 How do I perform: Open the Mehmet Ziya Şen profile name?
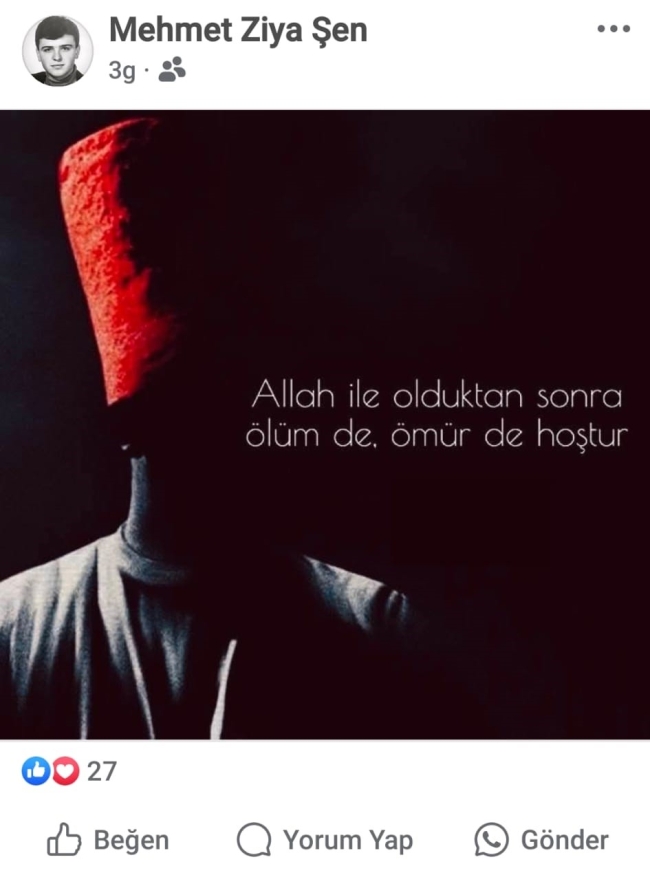click(x=237, y=30)
